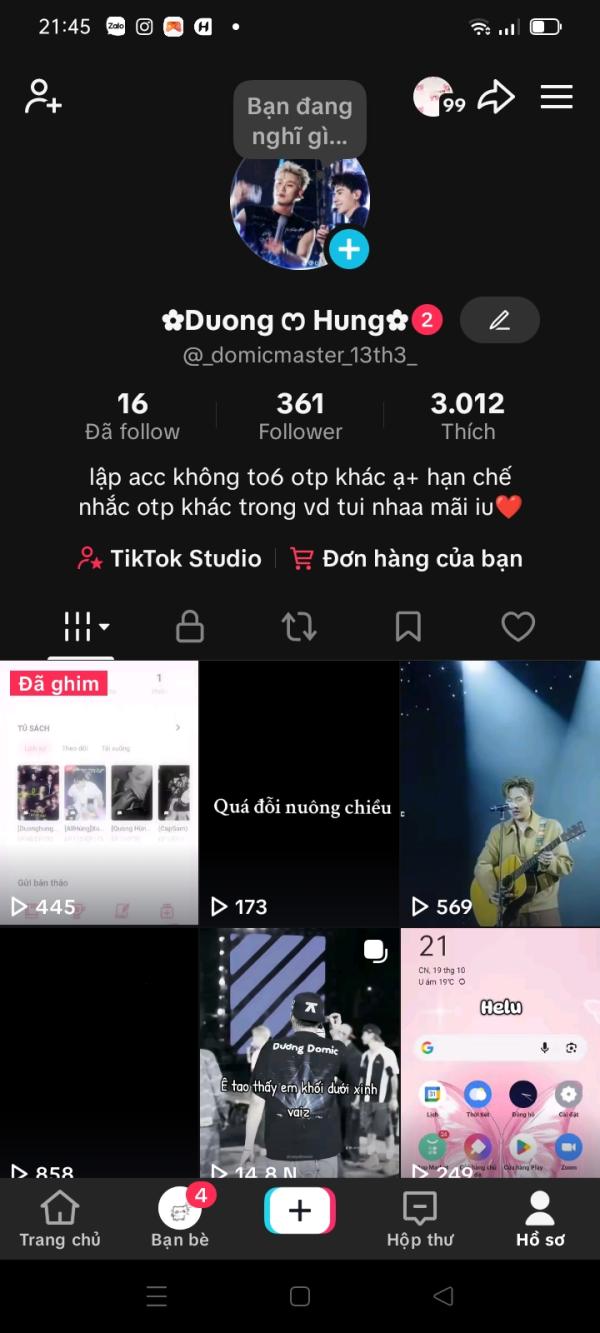Image resolution: width=600 pixels, height=1333 pixels.
Task: View the Đã follow list
Action: tap(132, 416)
